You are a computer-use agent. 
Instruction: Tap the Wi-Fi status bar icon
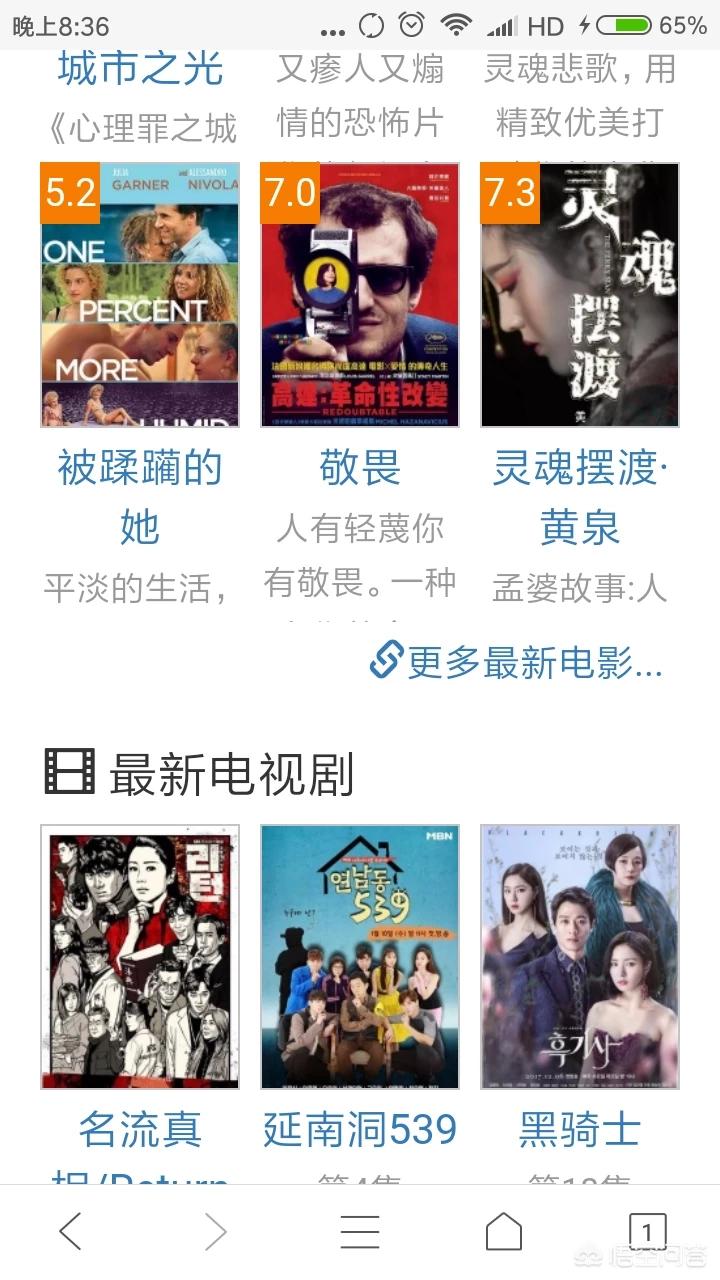click(x=455, y=25)
